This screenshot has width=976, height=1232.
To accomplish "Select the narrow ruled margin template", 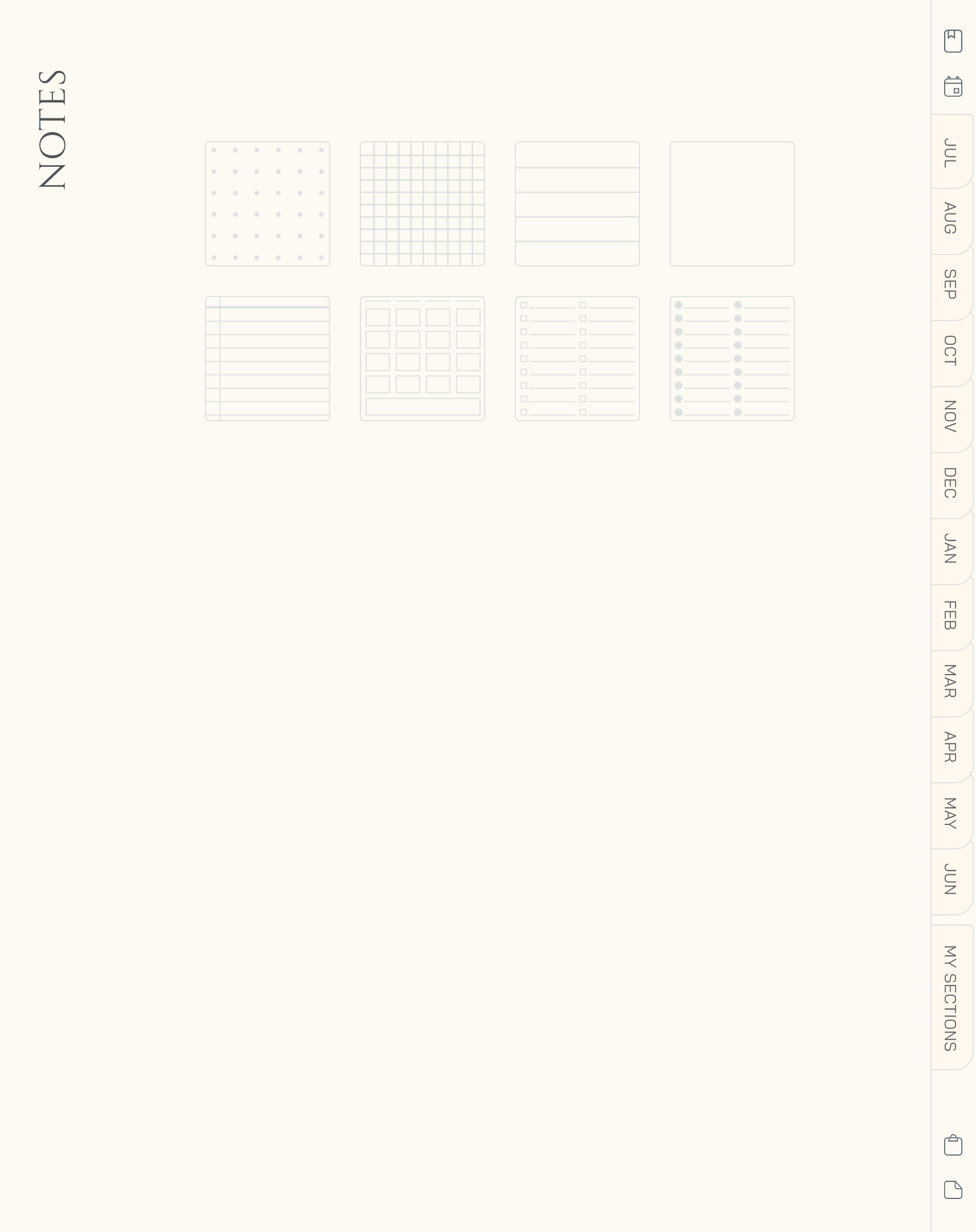I will pyautogui.click(x=268, y=359).
